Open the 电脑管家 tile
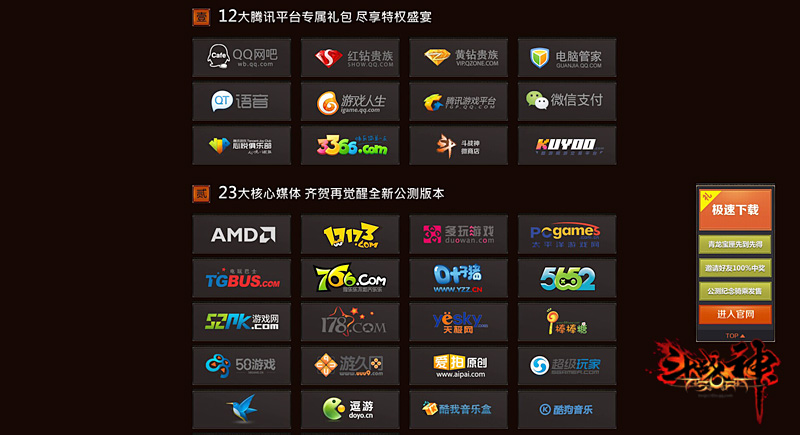The width and height of the screenshot is (800, 435). click(x=567, y=58)
